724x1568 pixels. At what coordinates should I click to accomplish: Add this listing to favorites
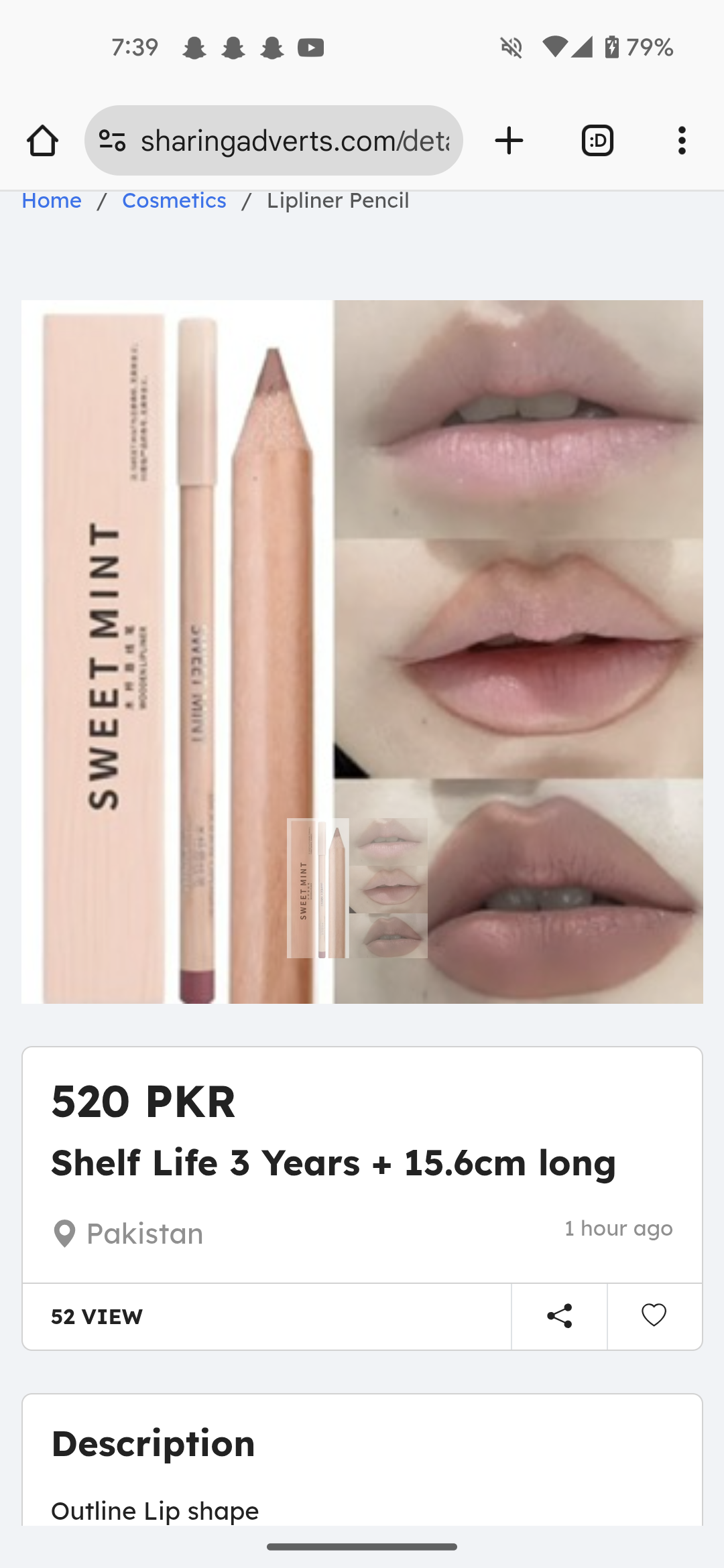point(654,1316)
